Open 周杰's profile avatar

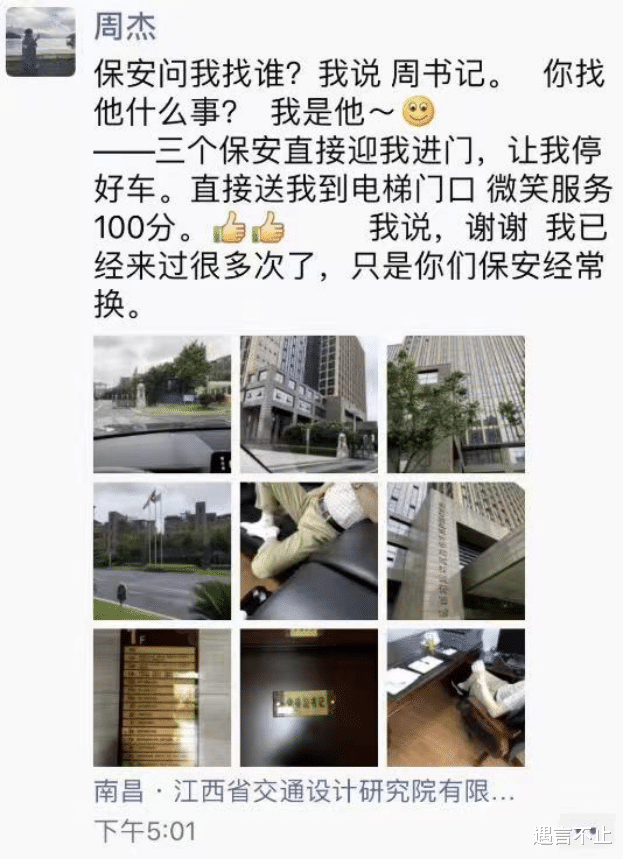41,42
